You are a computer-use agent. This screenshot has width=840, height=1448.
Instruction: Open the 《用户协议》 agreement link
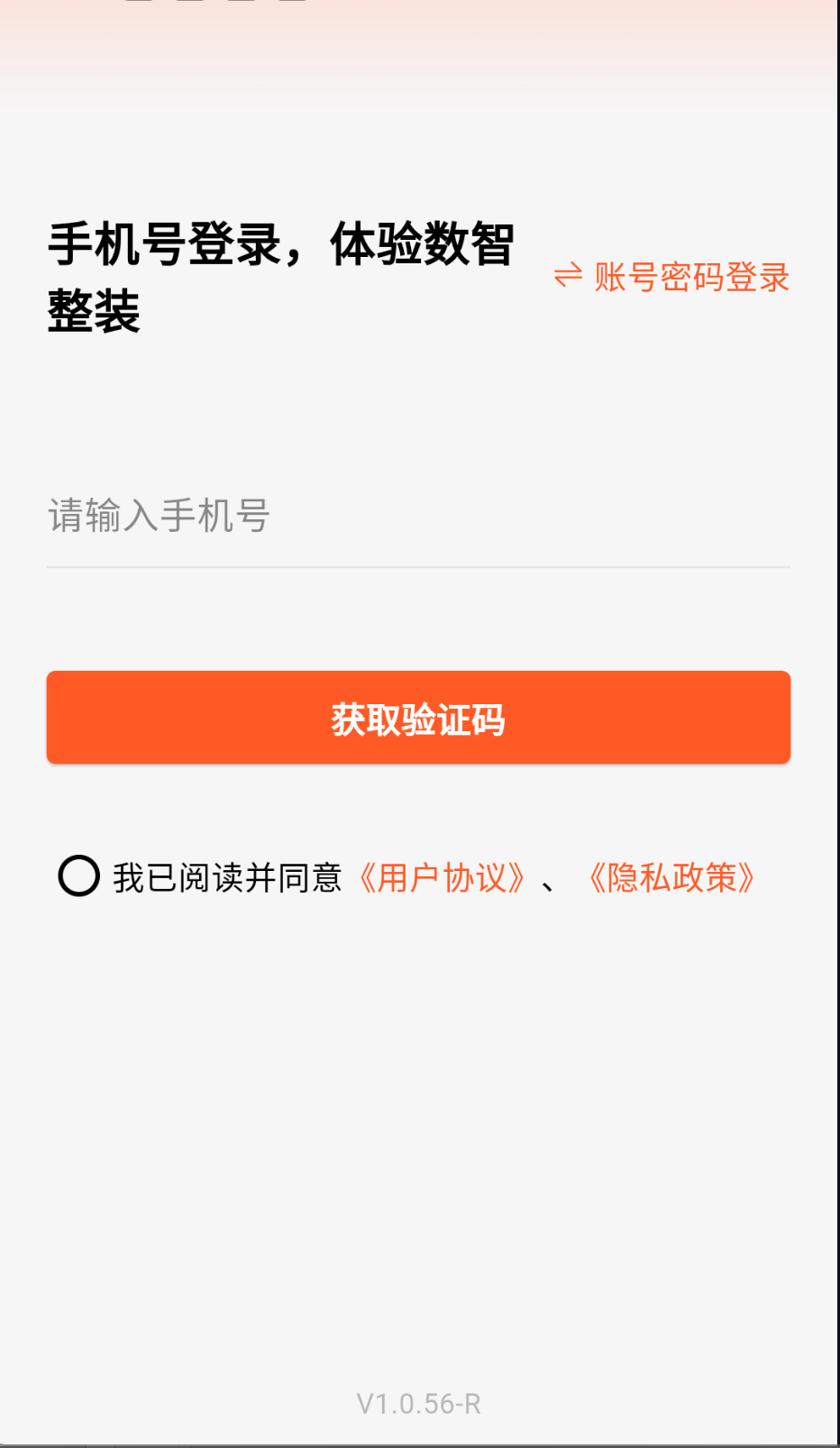coord(443,877)
